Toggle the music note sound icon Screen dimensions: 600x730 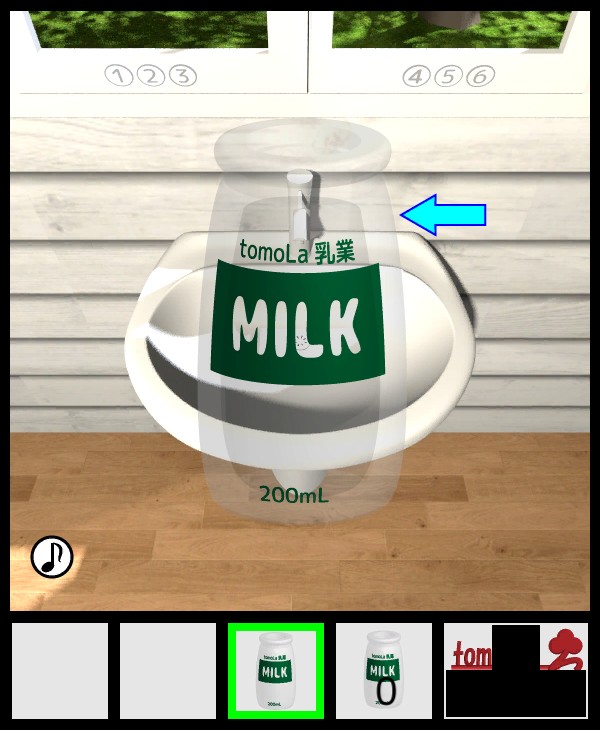click(52, 557)
